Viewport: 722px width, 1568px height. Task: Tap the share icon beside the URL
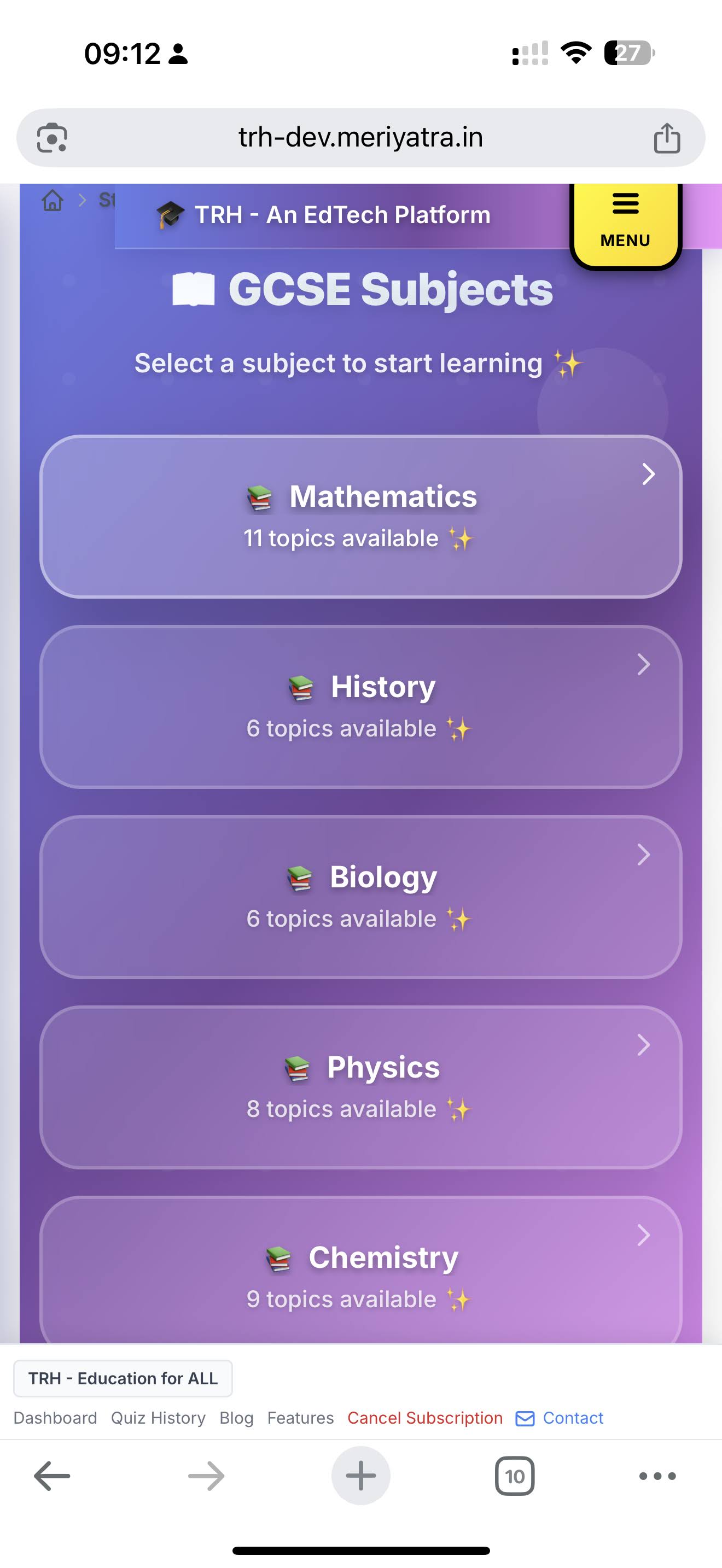pos(668,137)
